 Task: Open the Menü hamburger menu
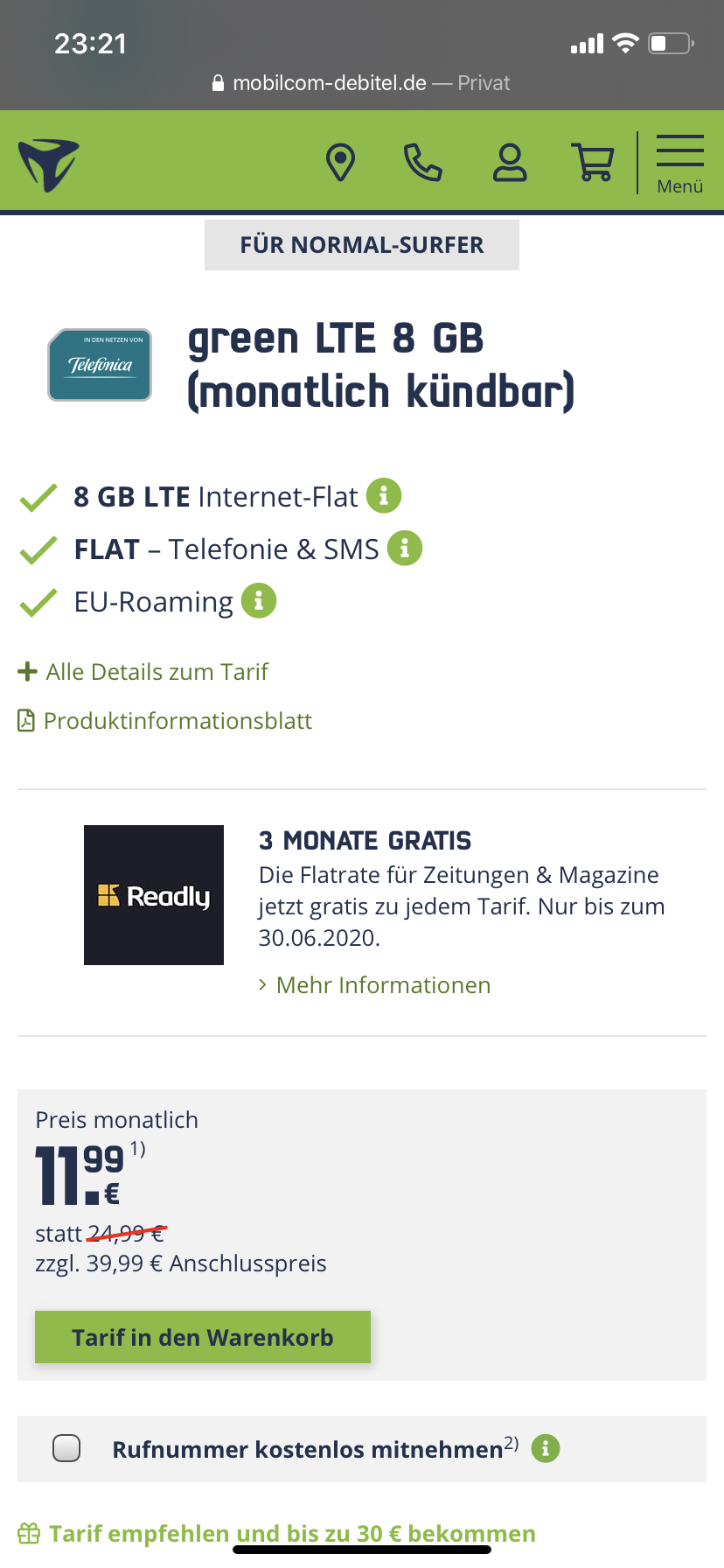point(680,164)
